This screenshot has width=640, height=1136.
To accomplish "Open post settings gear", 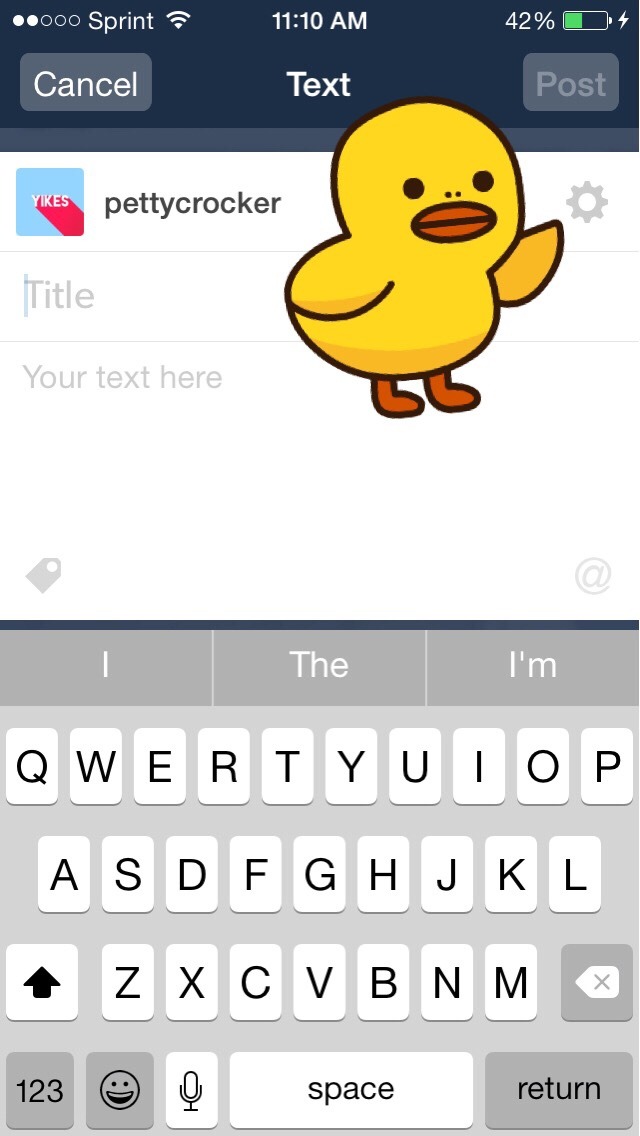I will point(587,203).
